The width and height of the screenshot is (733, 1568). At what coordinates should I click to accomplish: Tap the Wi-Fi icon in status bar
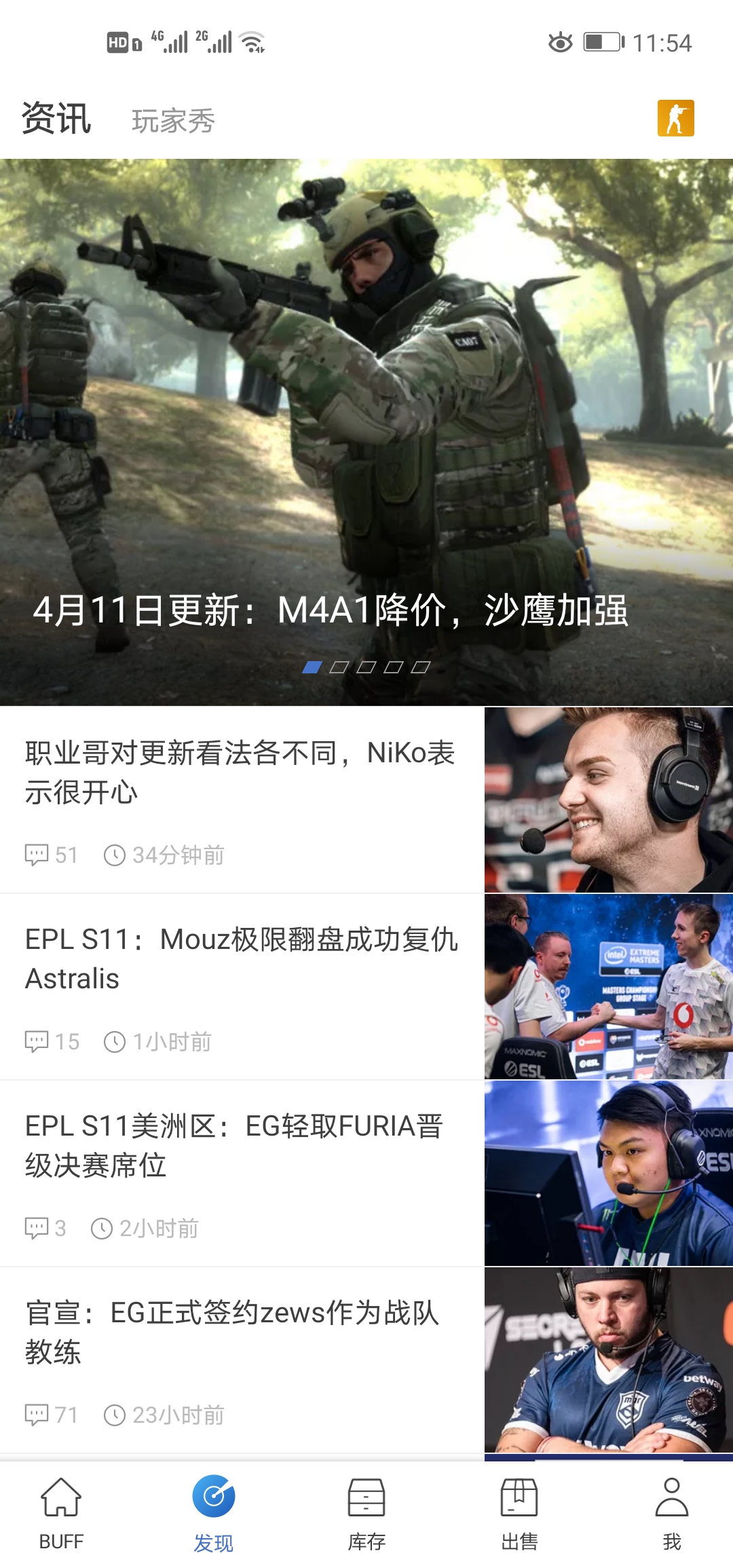[252, 41]
